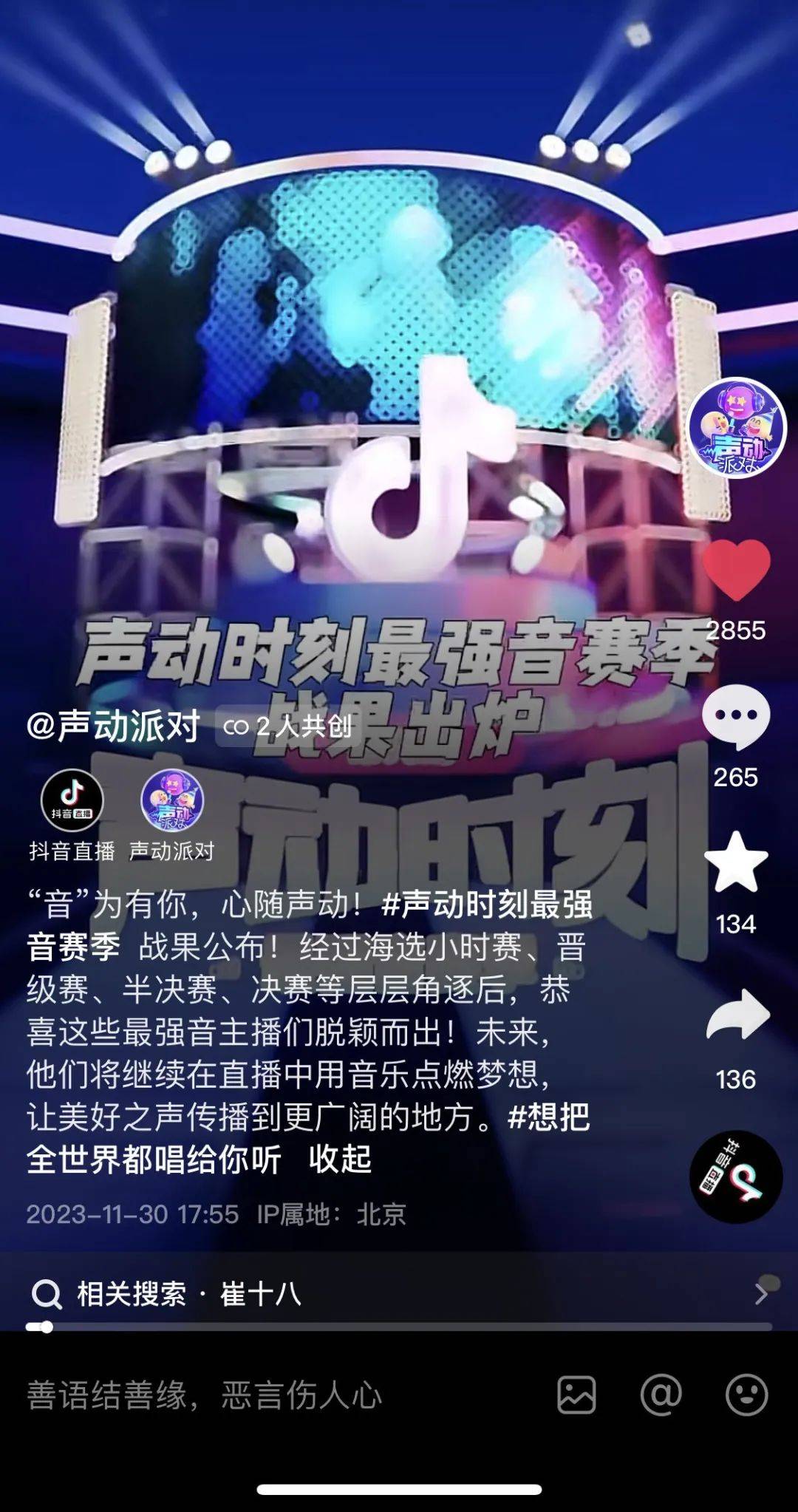Screen dimensions: 798x1512
Task: Open 抖音直播 co-creator avatar
Action: point(72,800)
